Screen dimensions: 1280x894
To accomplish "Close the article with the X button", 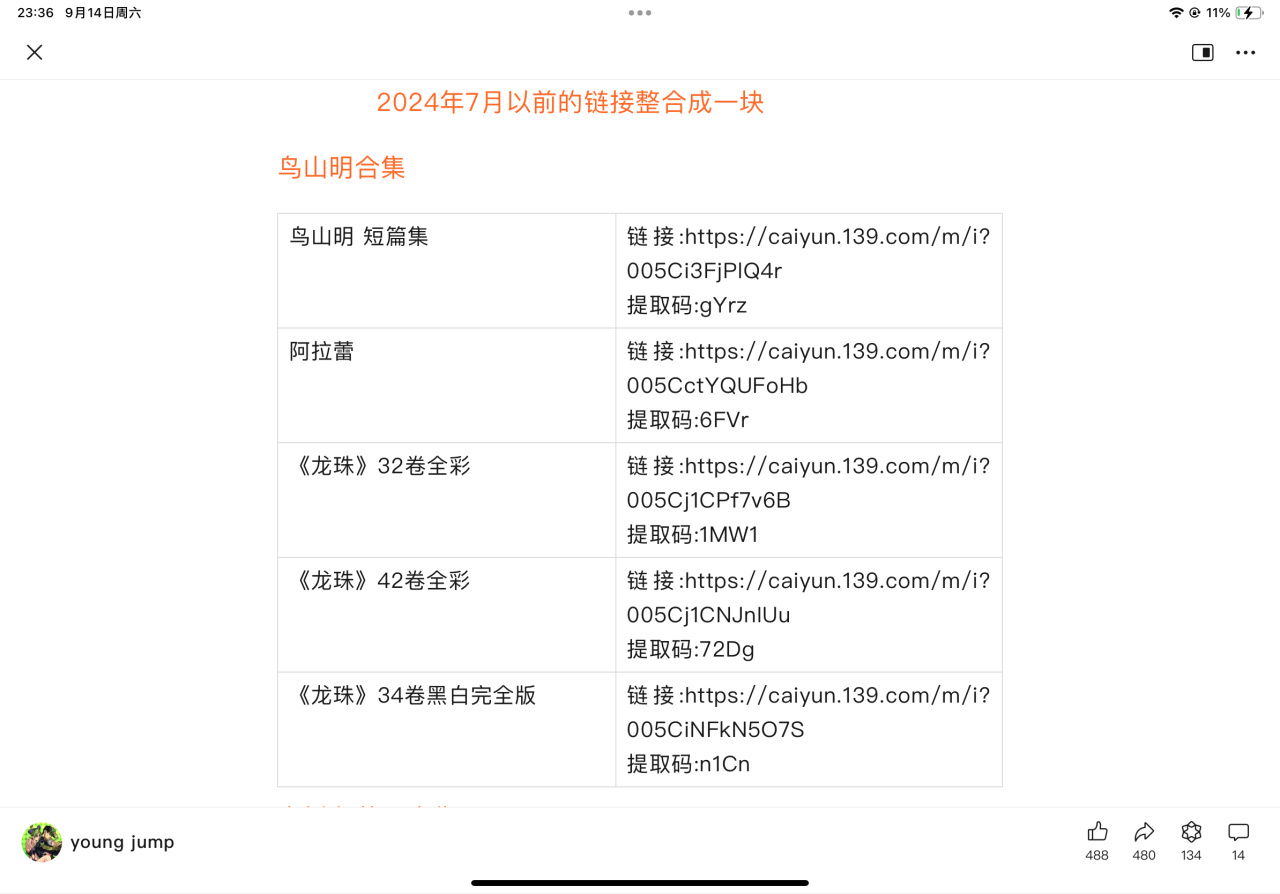I will pos(35,52).
